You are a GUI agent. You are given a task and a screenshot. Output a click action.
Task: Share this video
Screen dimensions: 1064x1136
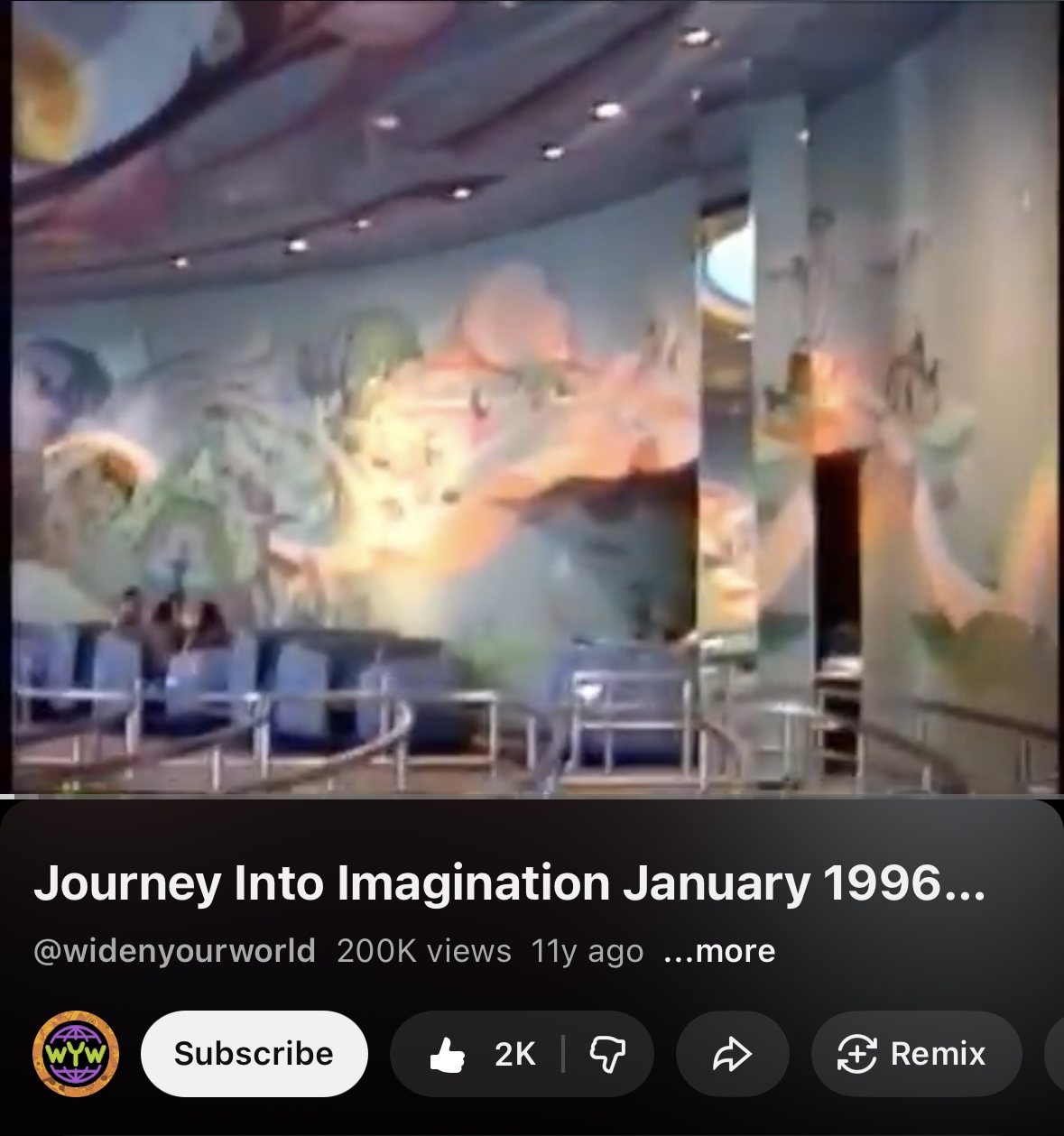[x=732, y=1054]
